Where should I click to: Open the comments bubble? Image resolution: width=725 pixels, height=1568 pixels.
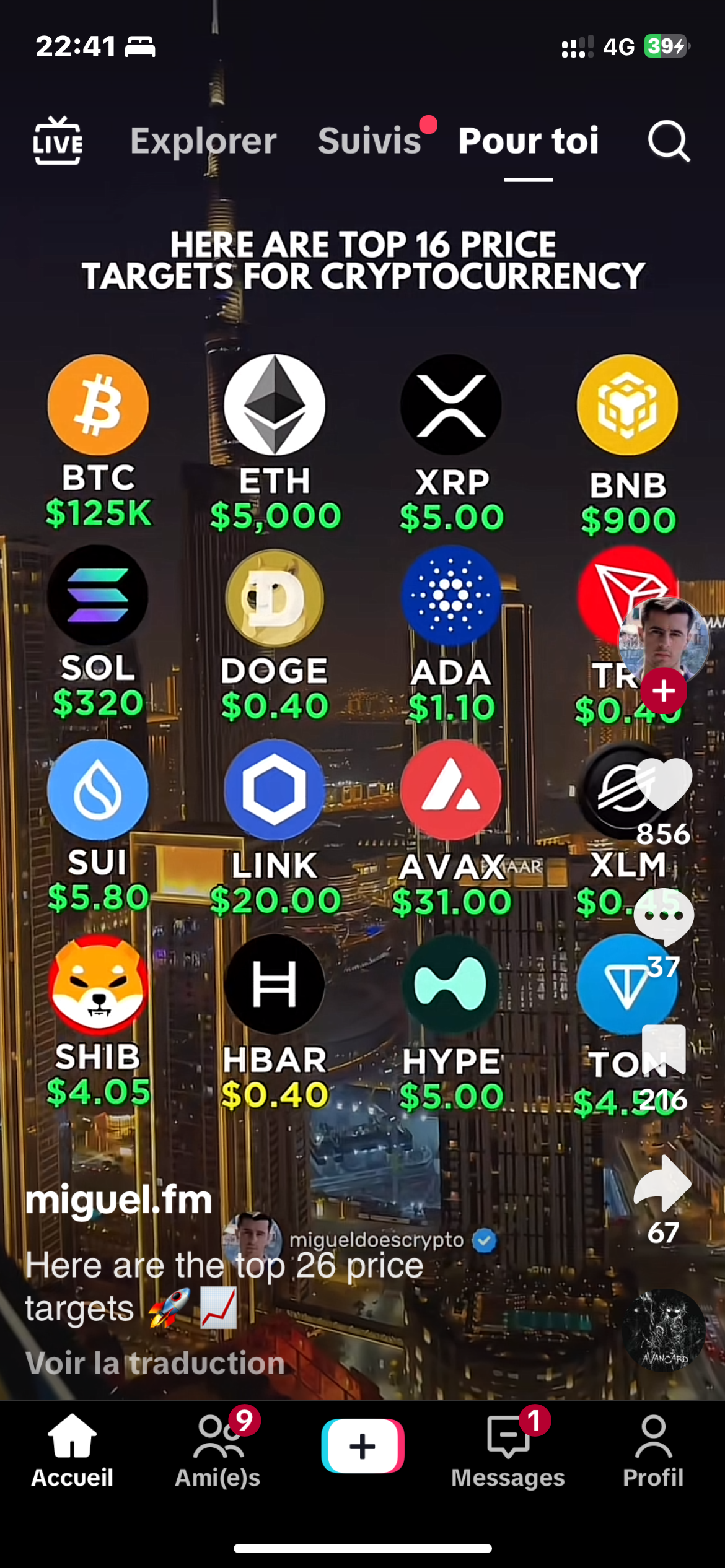[663, 917]
